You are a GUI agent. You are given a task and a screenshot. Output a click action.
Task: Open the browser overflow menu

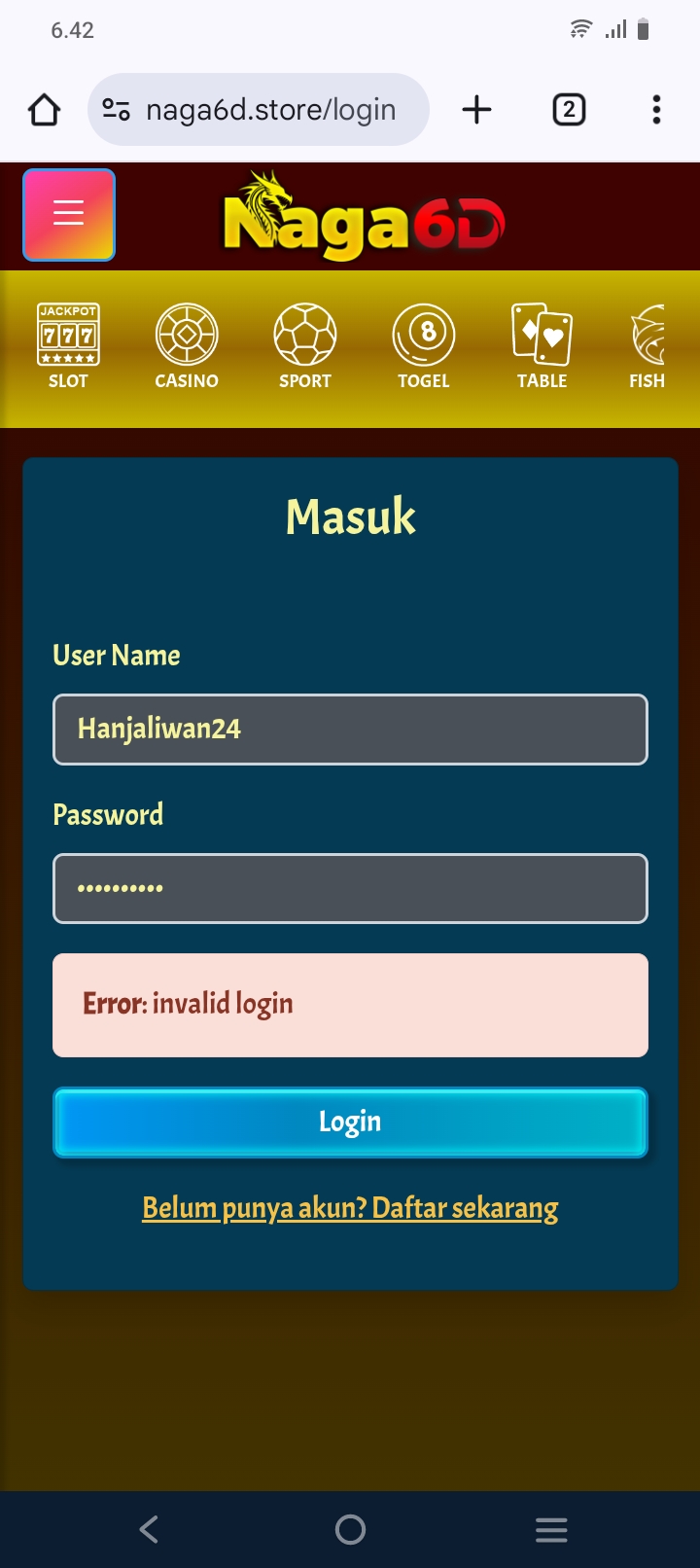click(657, 110)
